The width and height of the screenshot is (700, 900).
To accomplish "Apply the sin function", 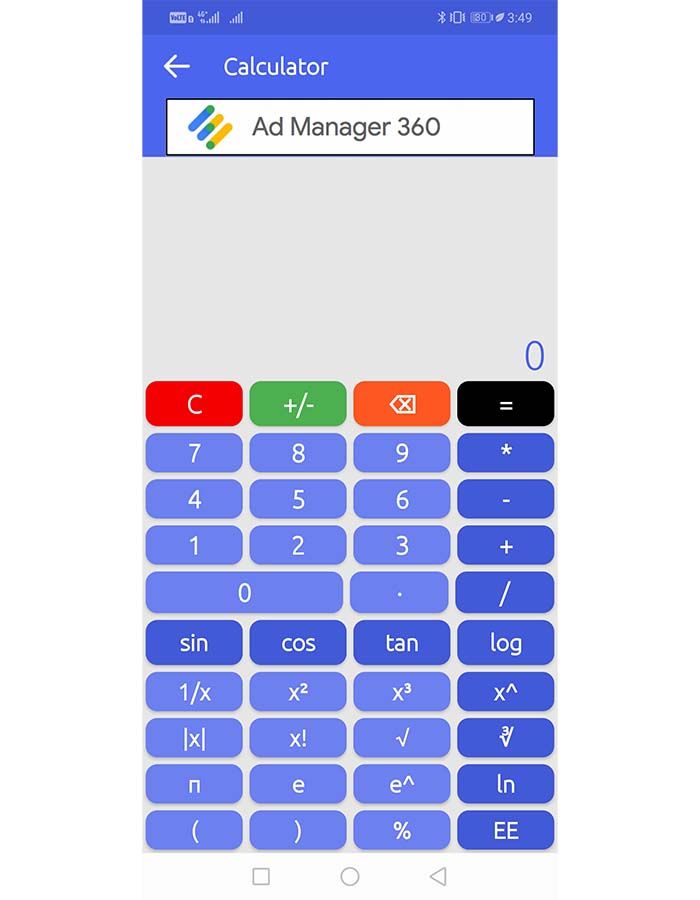I will [x=194, y=643].
